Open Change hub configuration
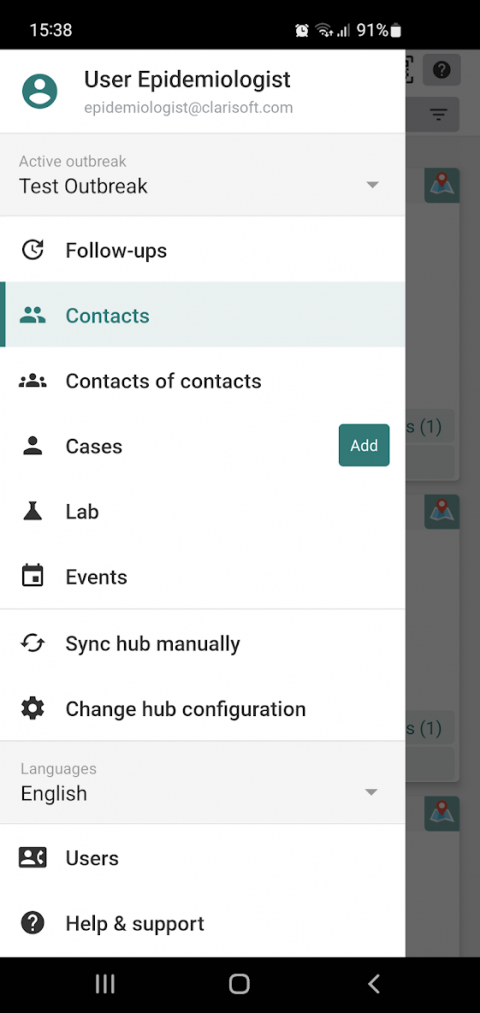The width and height of the screenshot is (480, 1013). pyautogui.click(x=202, y=709)
